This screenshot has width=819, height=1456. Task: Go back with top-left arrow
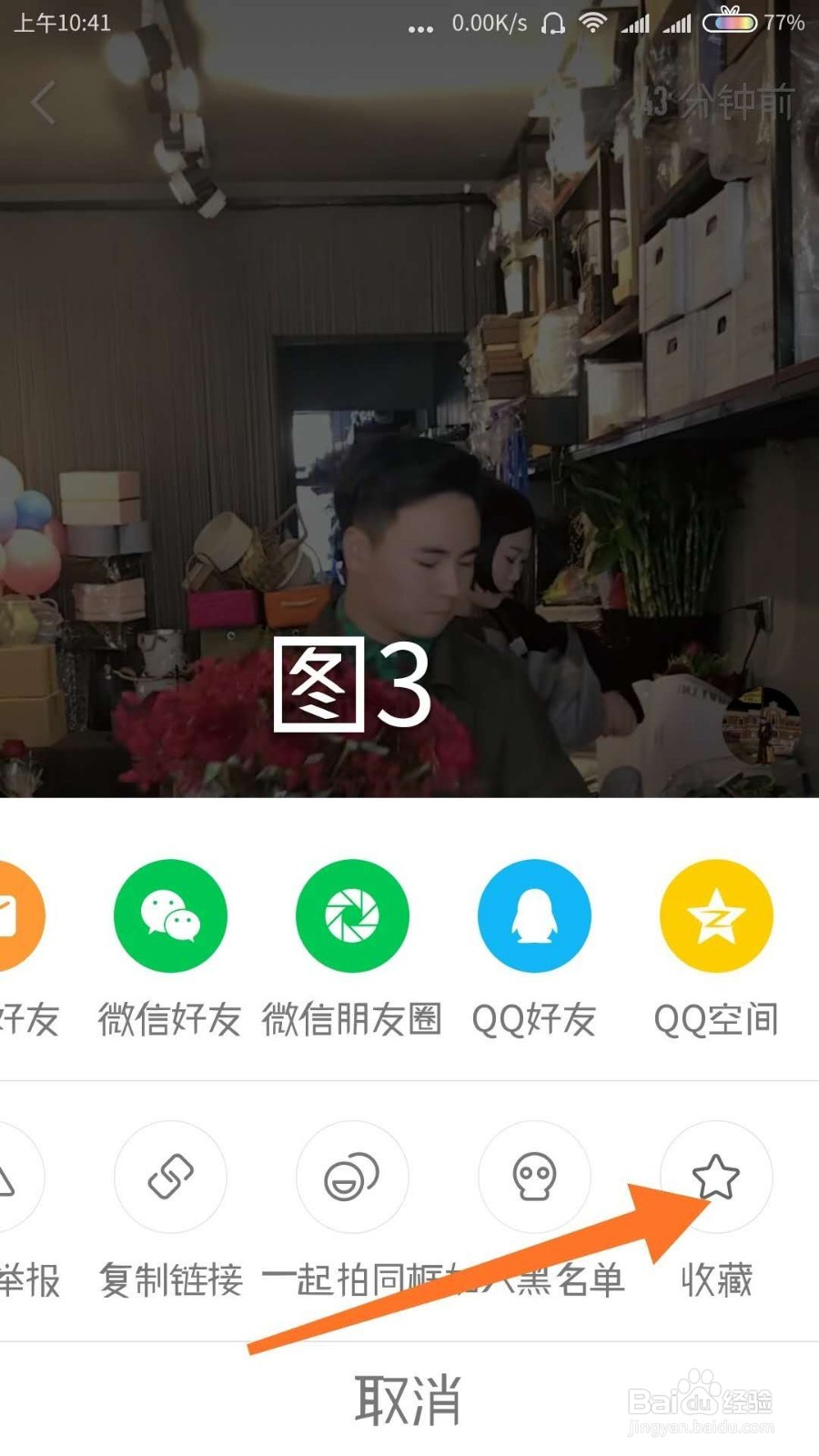click(x=43, y=102)
